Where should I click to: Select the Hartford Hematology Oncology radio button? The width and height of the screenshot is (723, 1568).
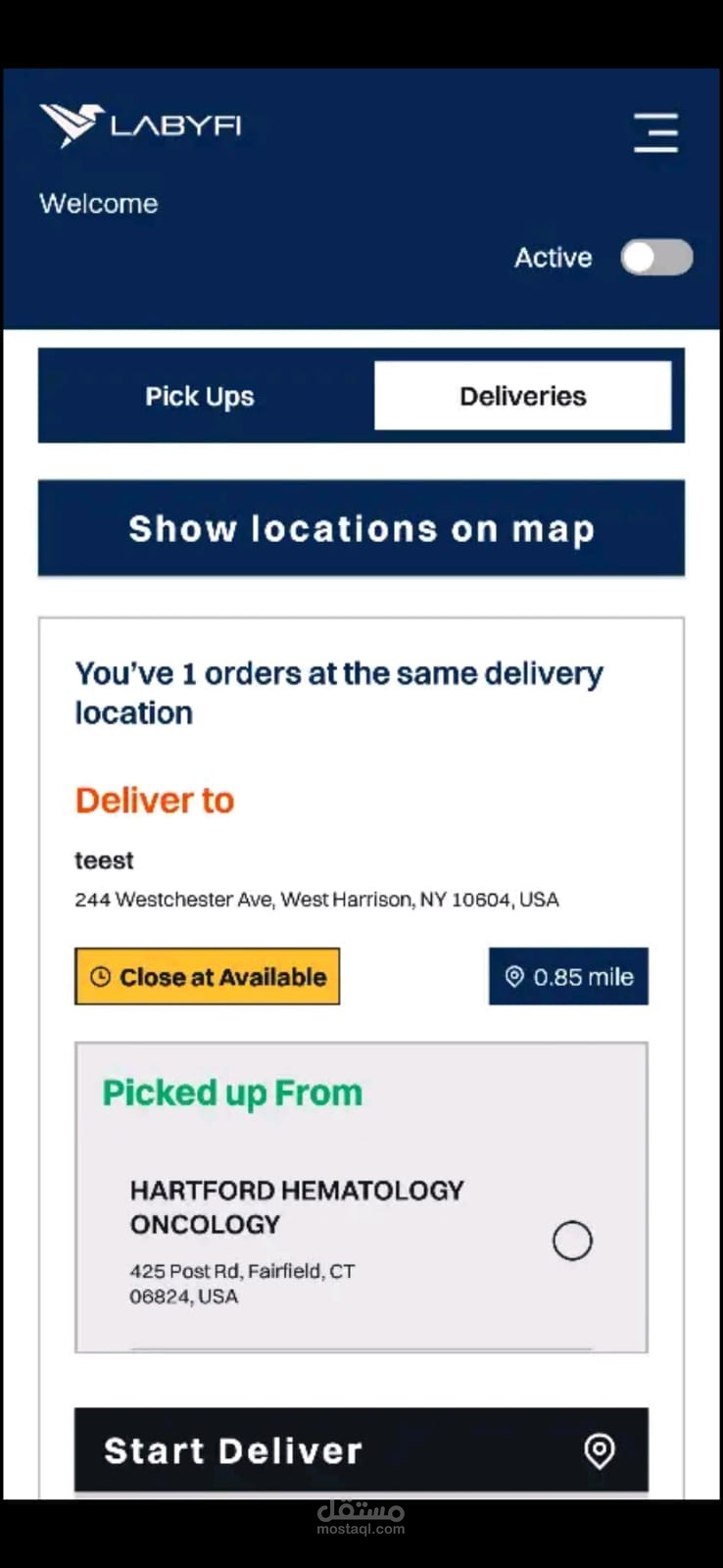[x=572, y=1241]
